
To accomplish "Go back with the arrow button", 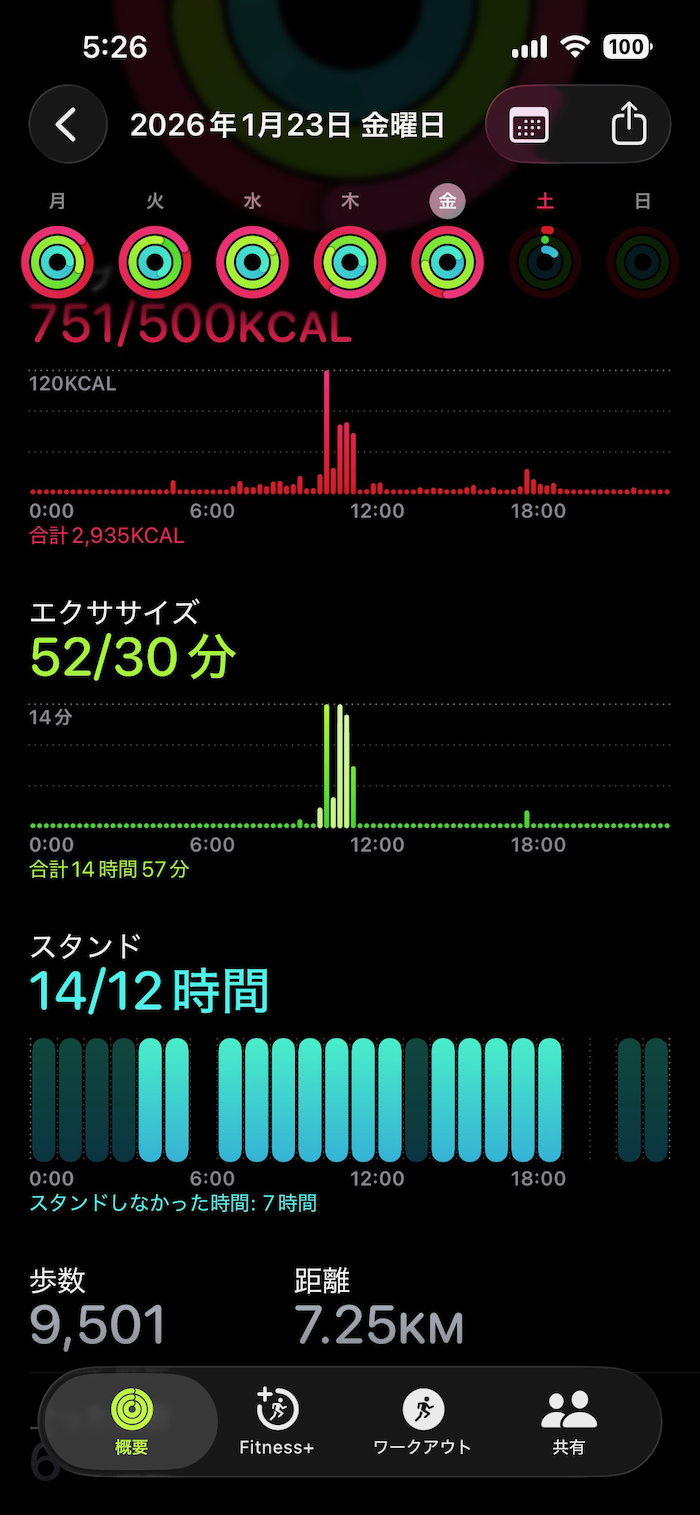I will 67,125.
